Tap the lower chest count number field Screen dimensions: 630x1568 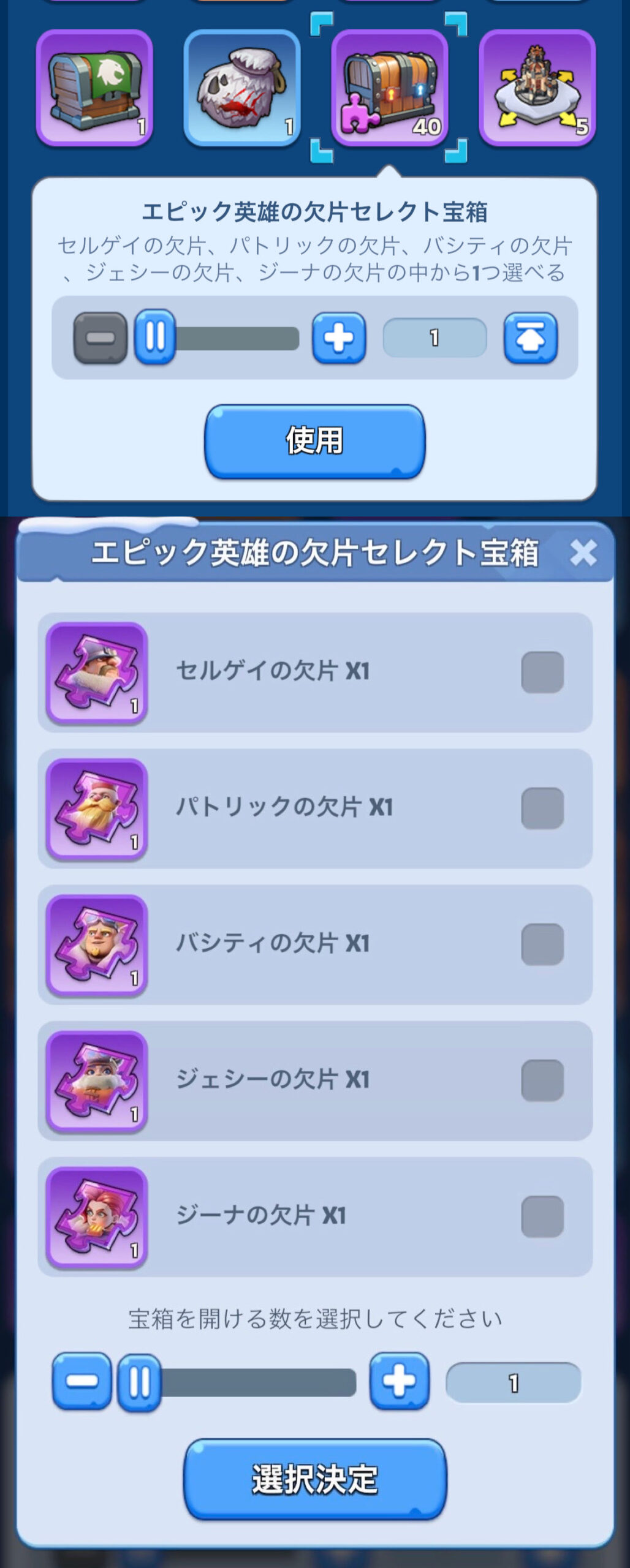pos(513,1382)
